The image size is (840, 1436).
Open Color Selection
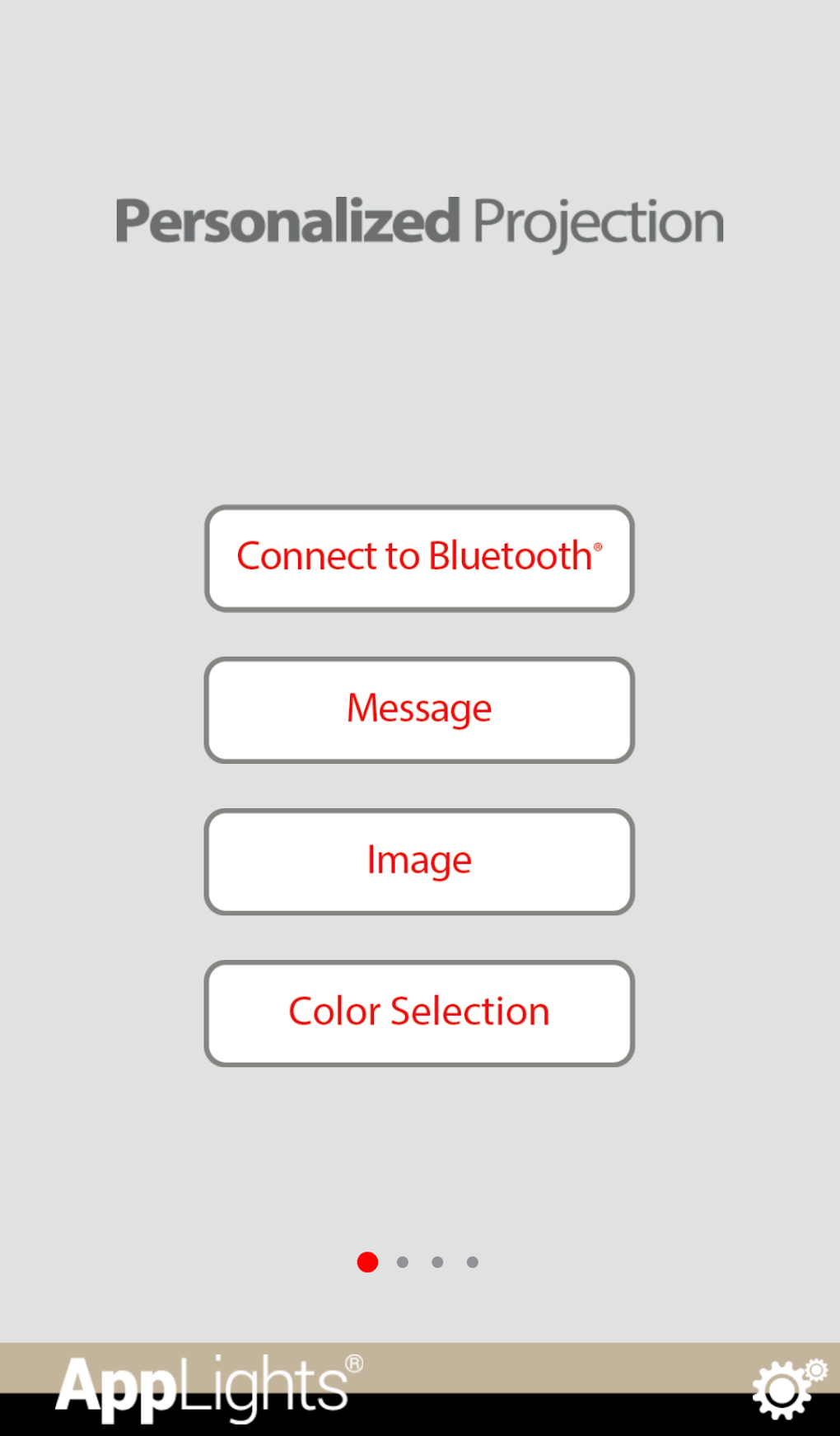pos(419,1013)
